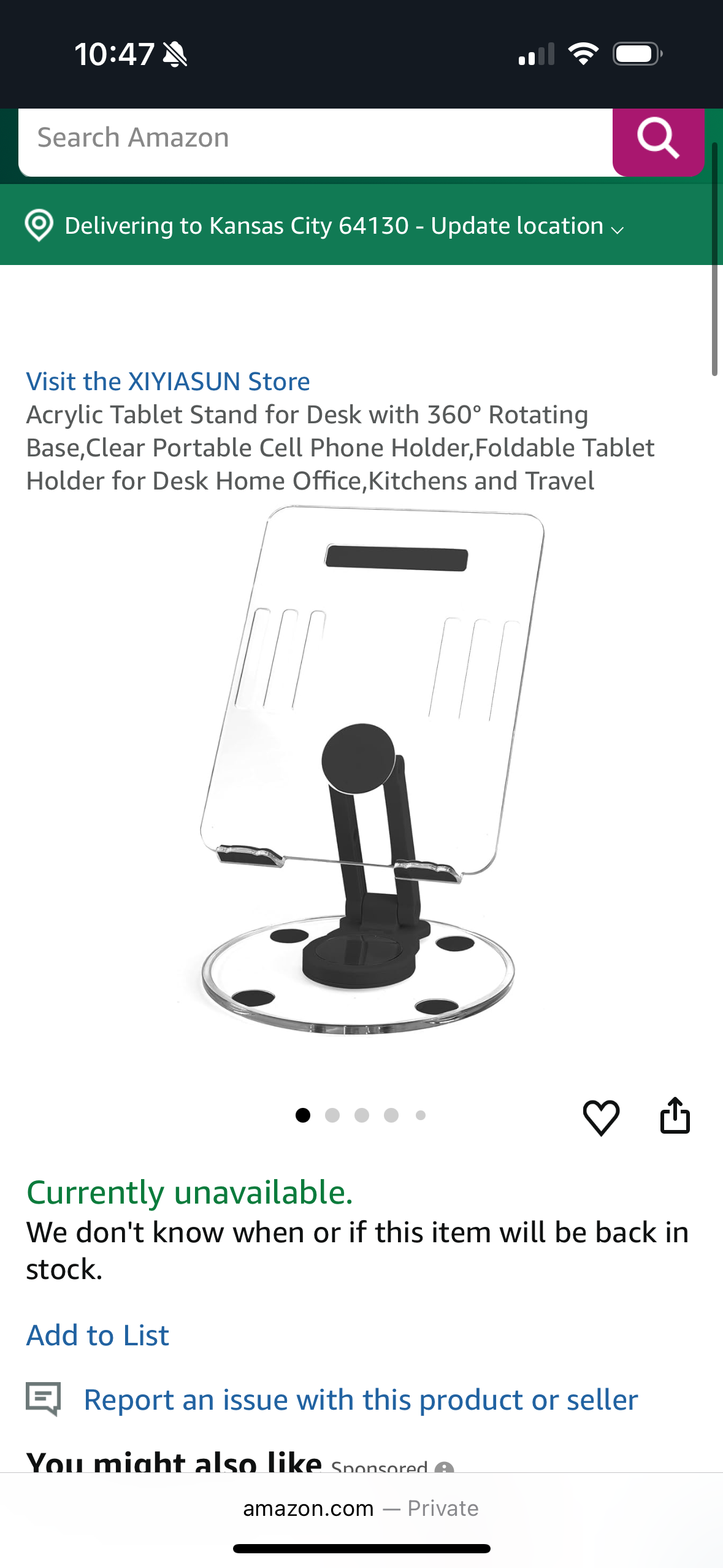Tap the heart icon to save item

tap(602, 1116)
